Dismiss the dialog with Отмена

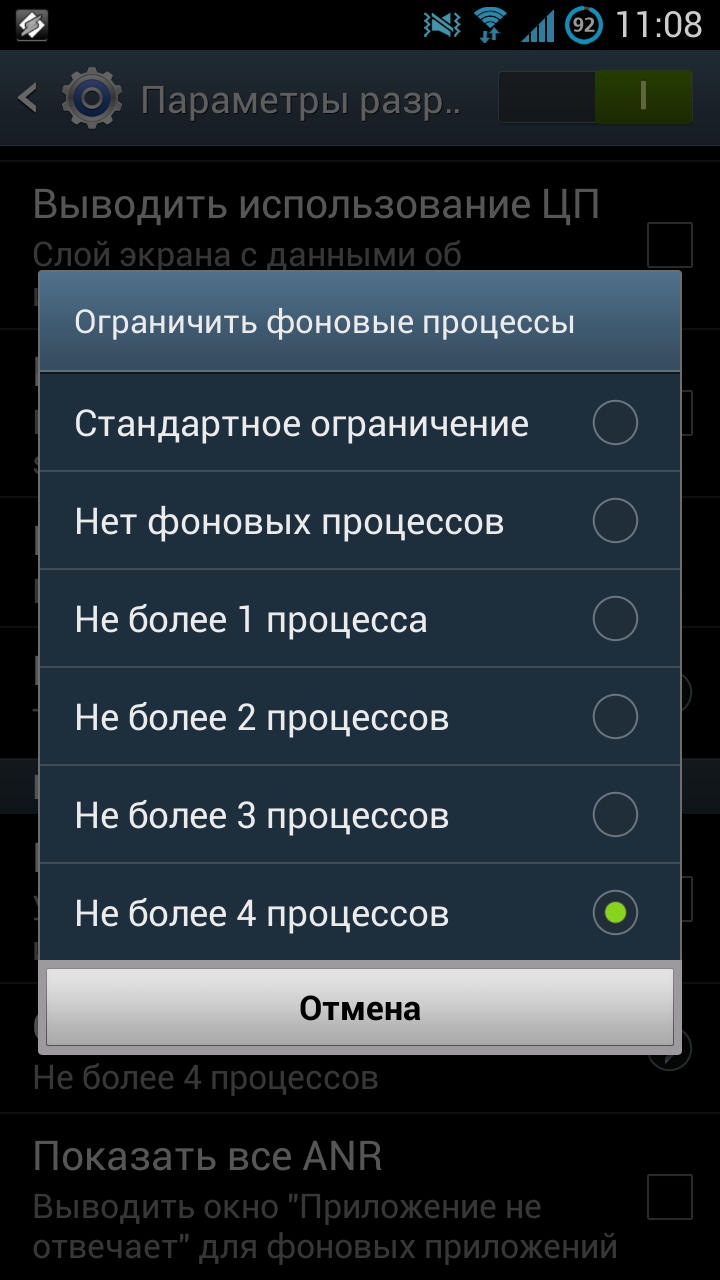360,1007
